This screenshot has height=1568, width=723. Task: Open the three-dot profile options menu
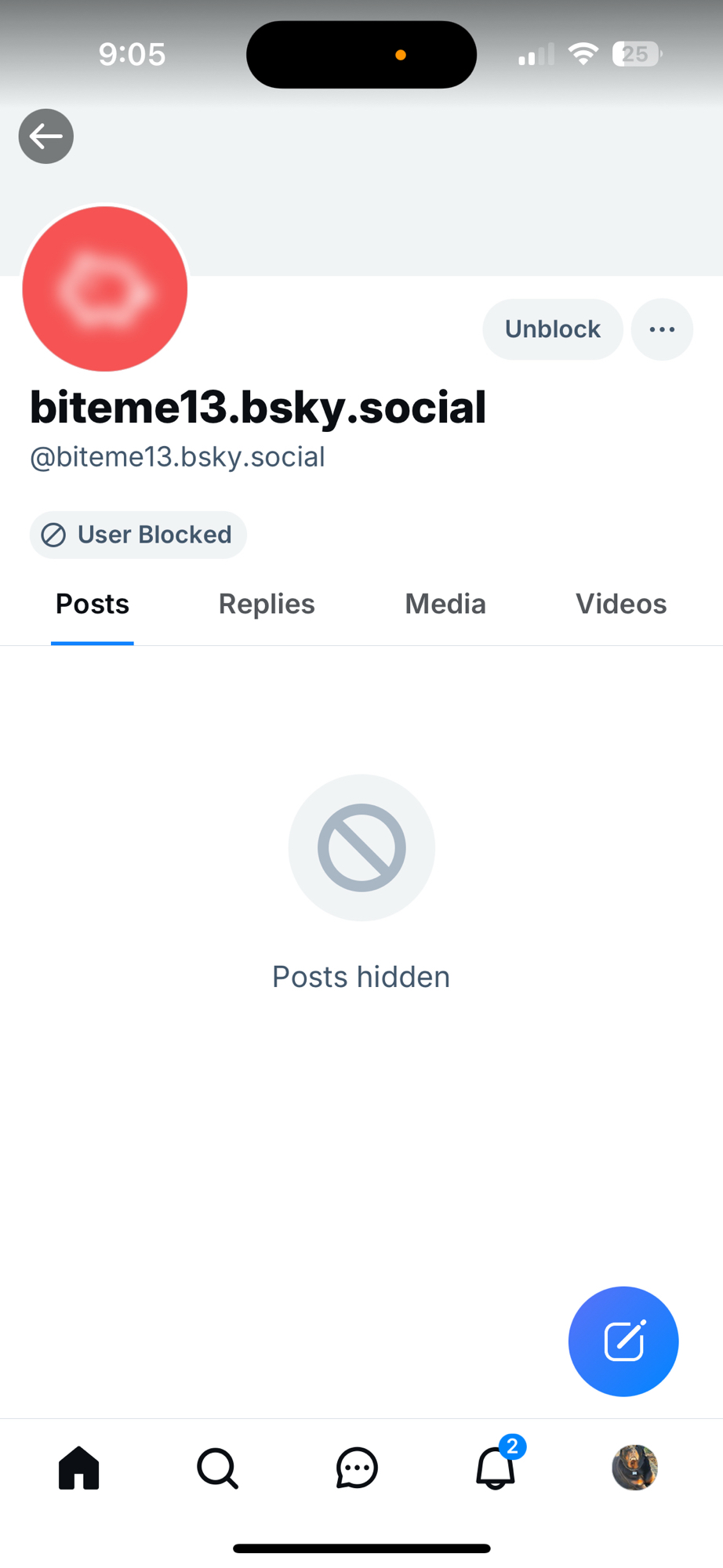pos(662,329)
